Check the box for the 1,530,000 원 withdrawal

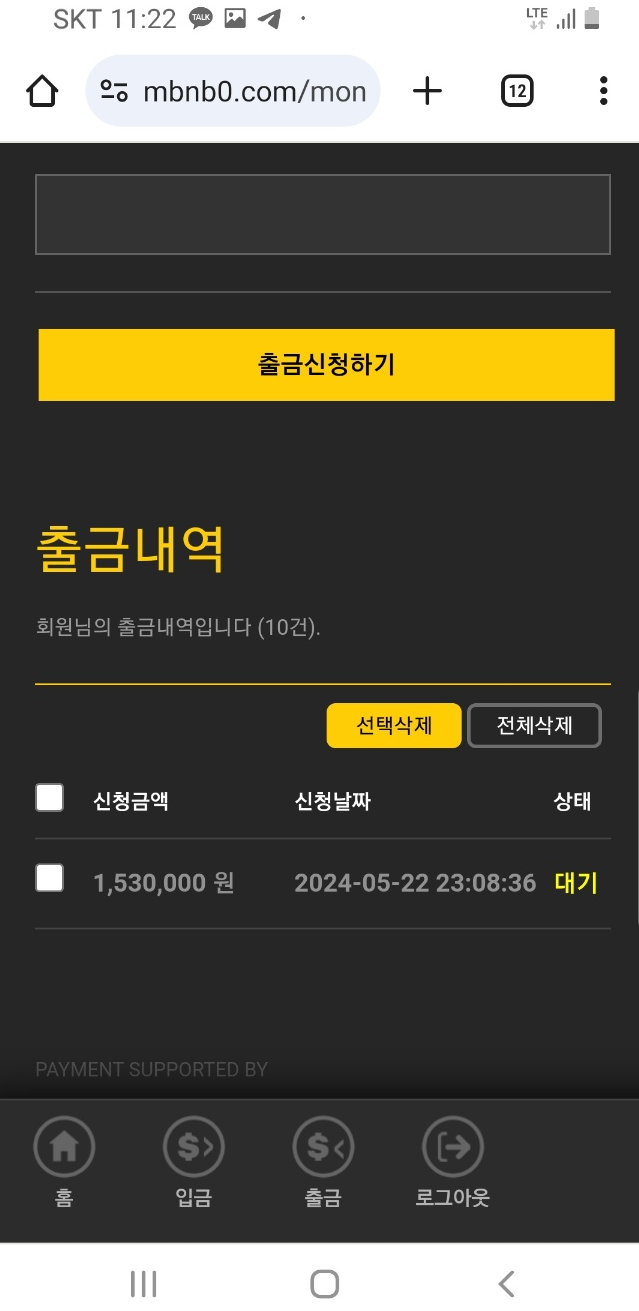[49, 878]
